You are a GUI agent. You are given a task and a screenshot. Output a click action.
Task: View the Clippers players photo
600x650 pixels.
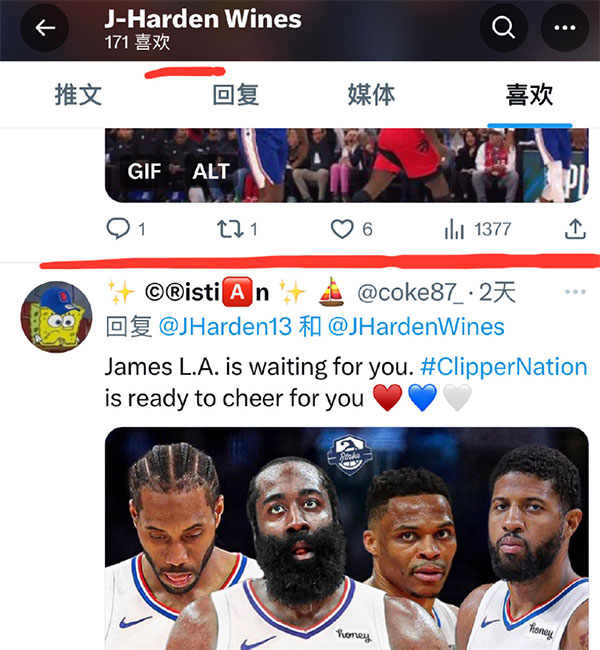click(346, 538)
